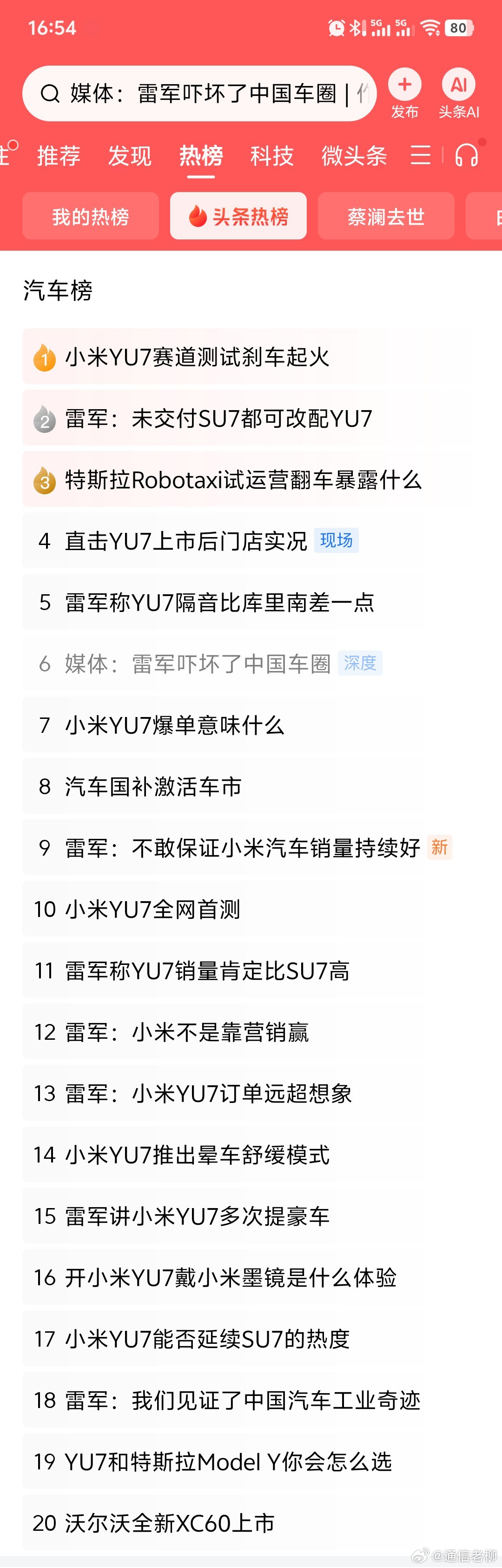
Task: Open 沃尔沃全新XC60上市
Action: tap(169, 1523)
